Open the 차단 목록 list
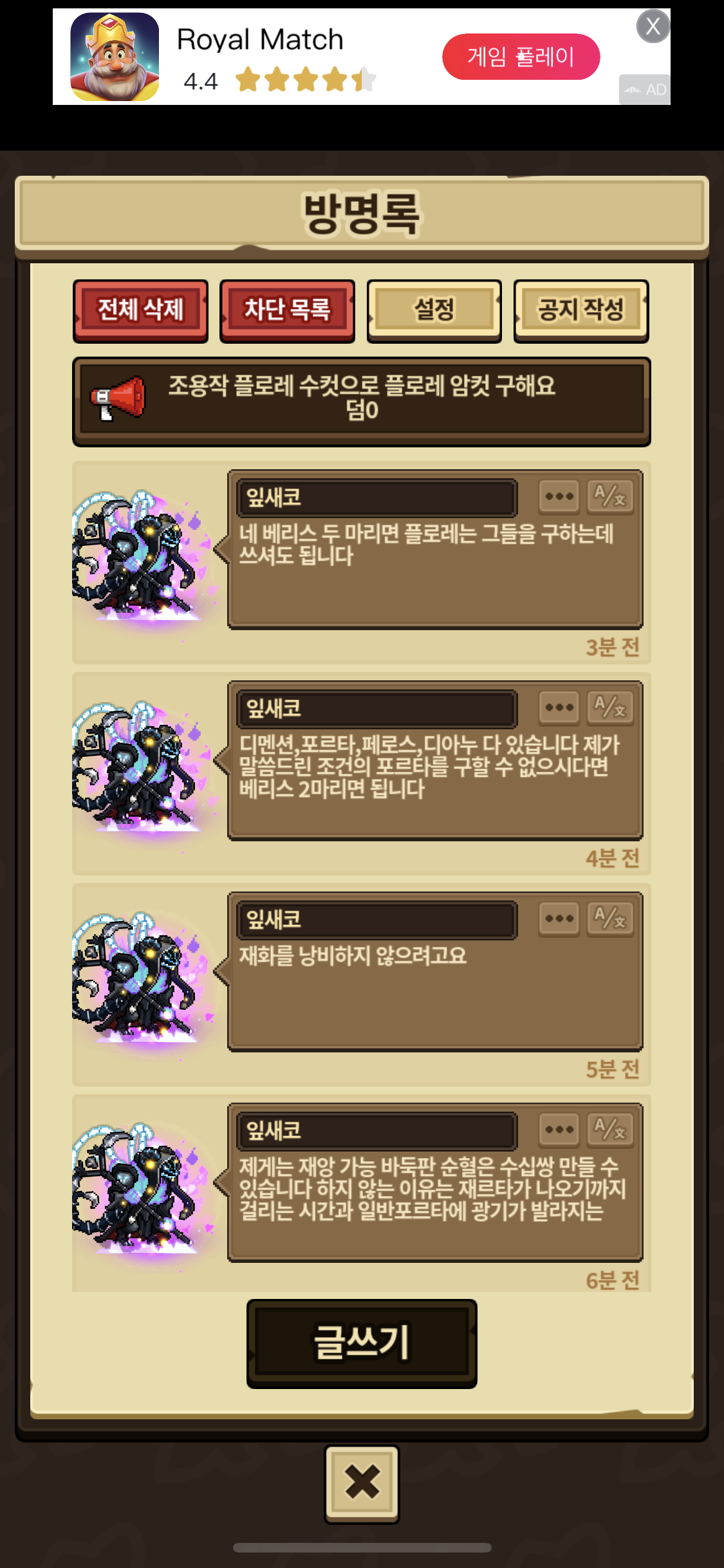 (287, 311)
